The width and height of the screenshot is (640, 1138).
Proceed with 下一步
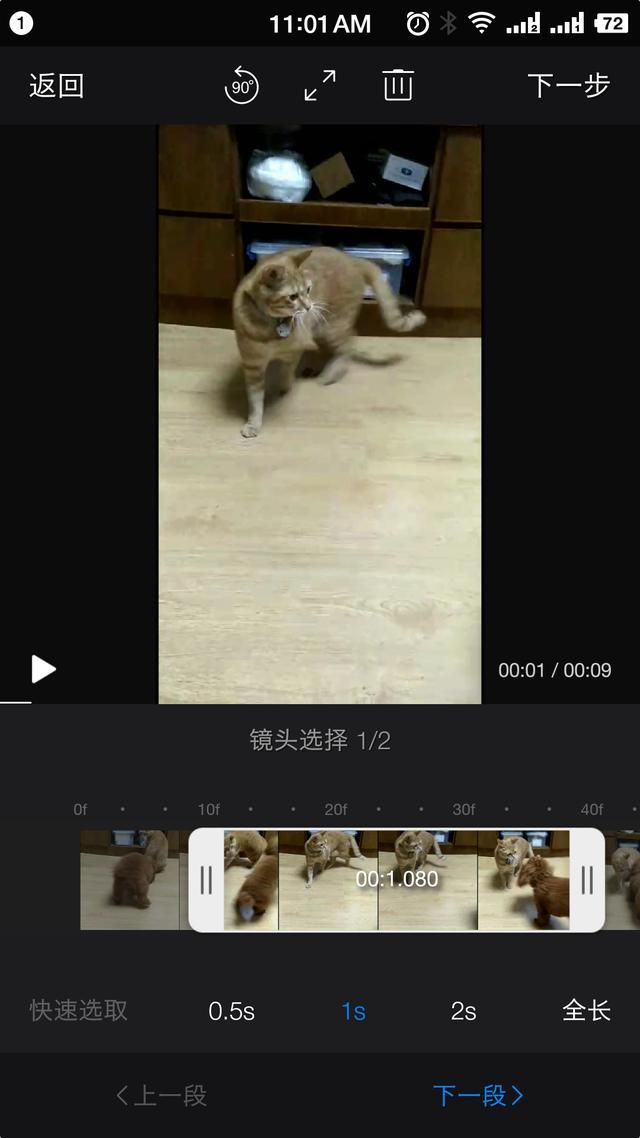coord(568,86)
